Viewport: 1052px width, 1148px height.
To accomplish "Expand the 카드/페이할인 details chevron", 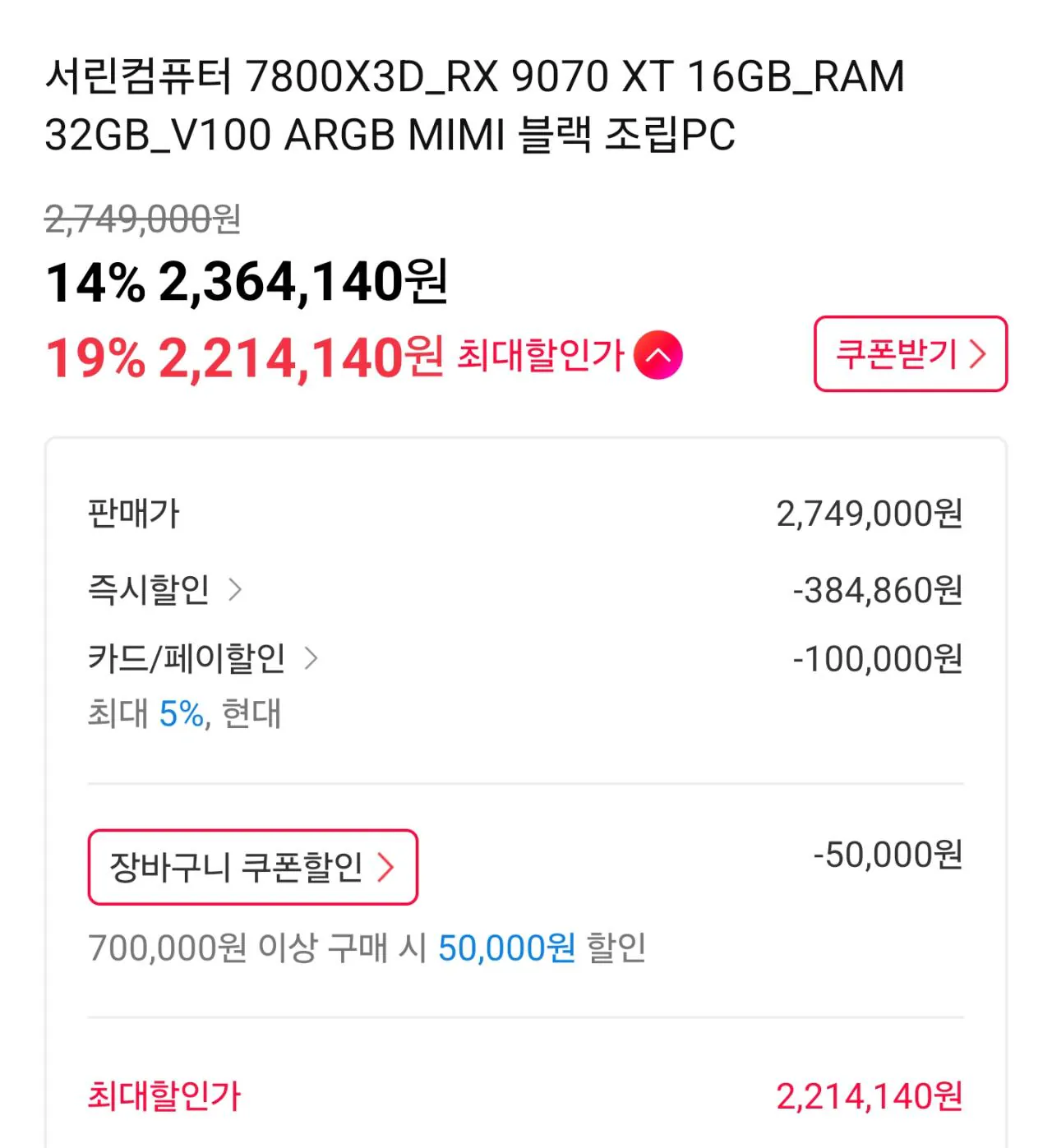I will [x=312, y=657].
